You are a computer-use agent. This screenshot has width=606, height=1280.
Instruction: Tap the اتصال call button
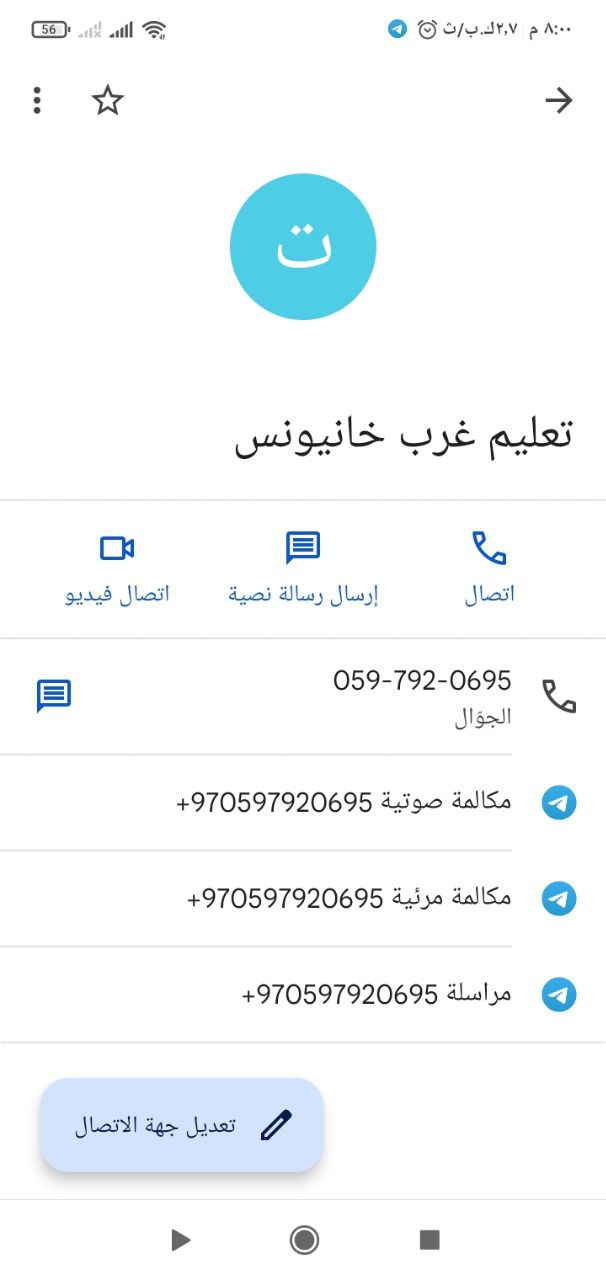pyautogui.click(x=489, y=568)
